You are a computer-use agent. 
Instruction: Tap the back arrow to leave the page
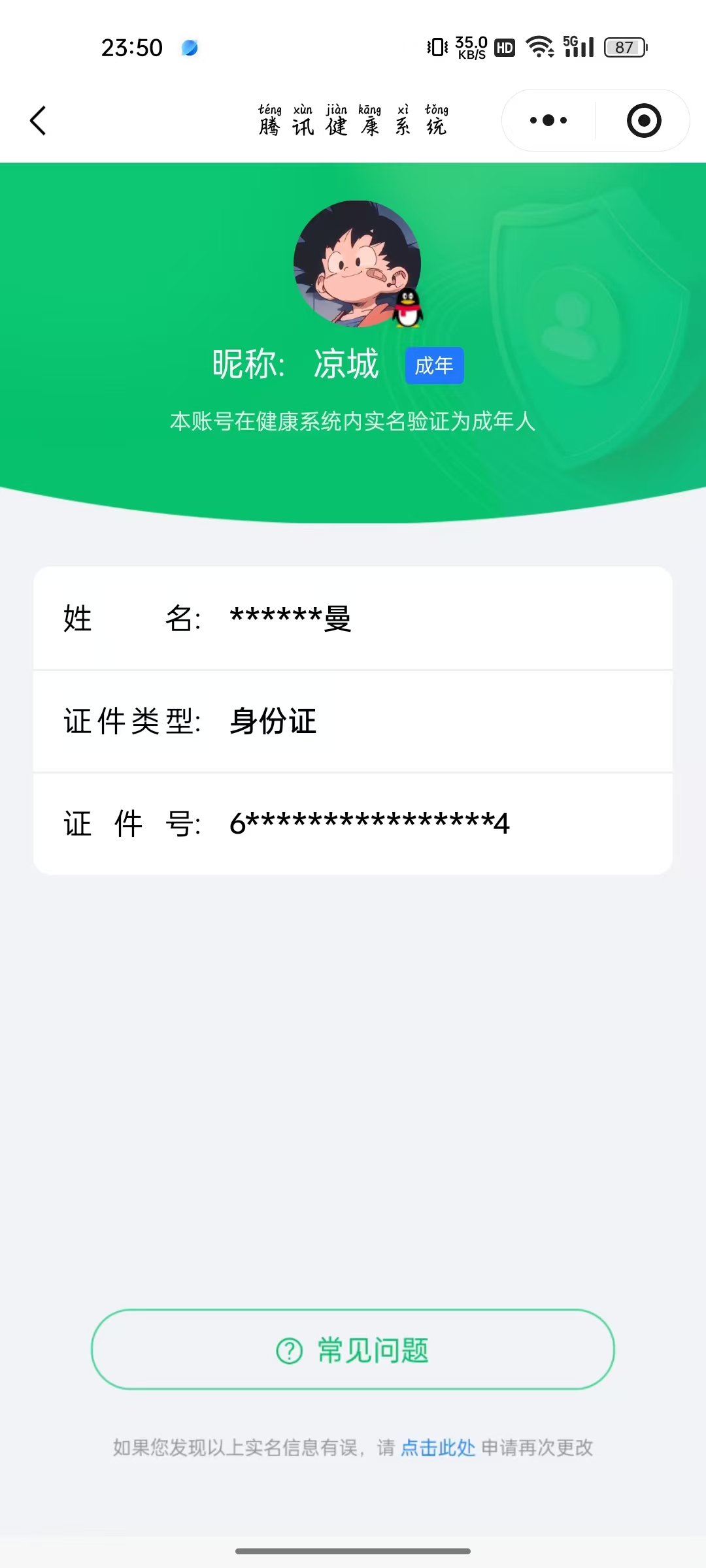37,121
